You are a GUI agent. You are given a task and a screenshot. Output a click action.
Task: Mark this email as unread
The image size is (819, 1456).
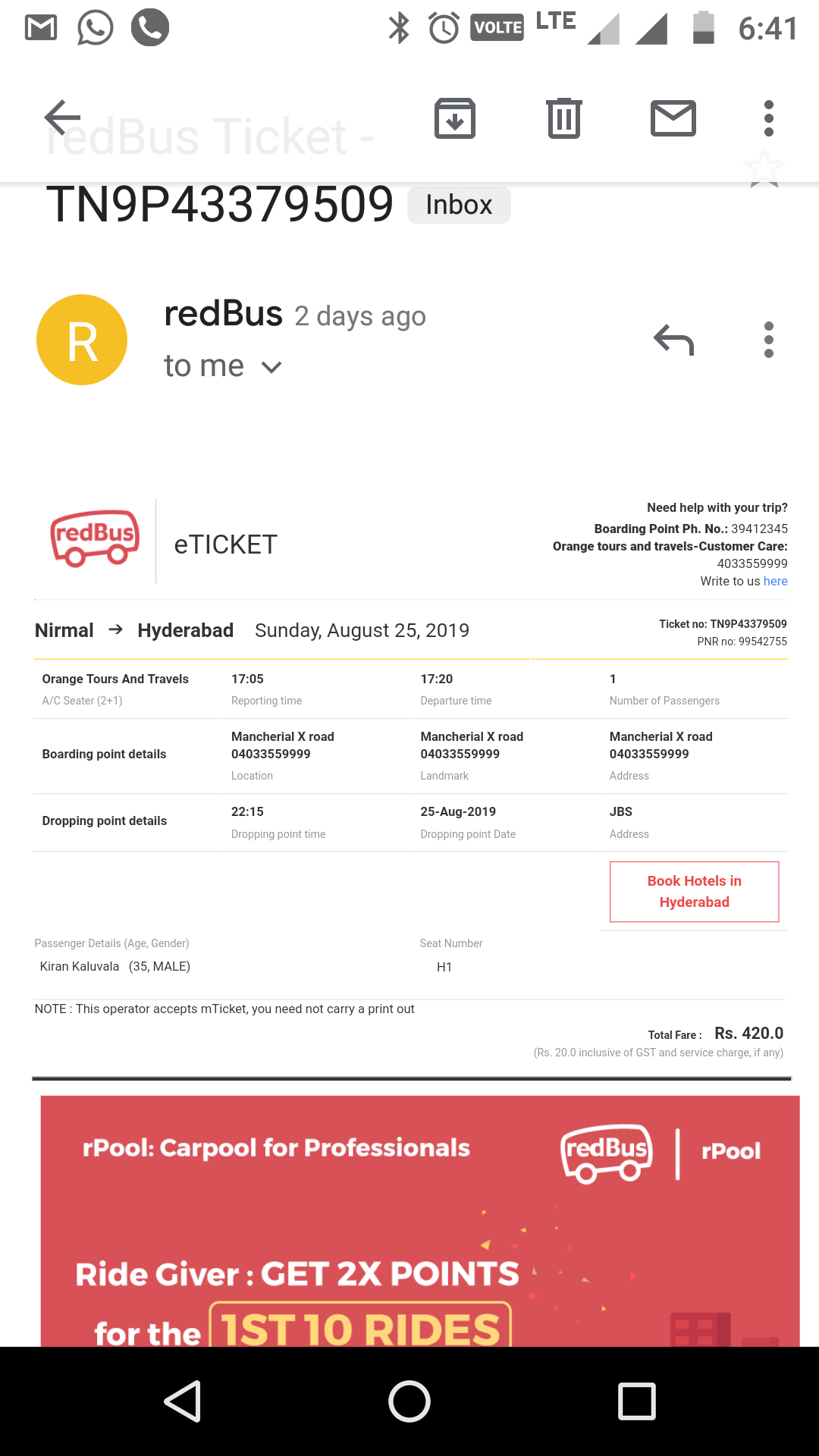pyautogui.click(x=673, y=118)
